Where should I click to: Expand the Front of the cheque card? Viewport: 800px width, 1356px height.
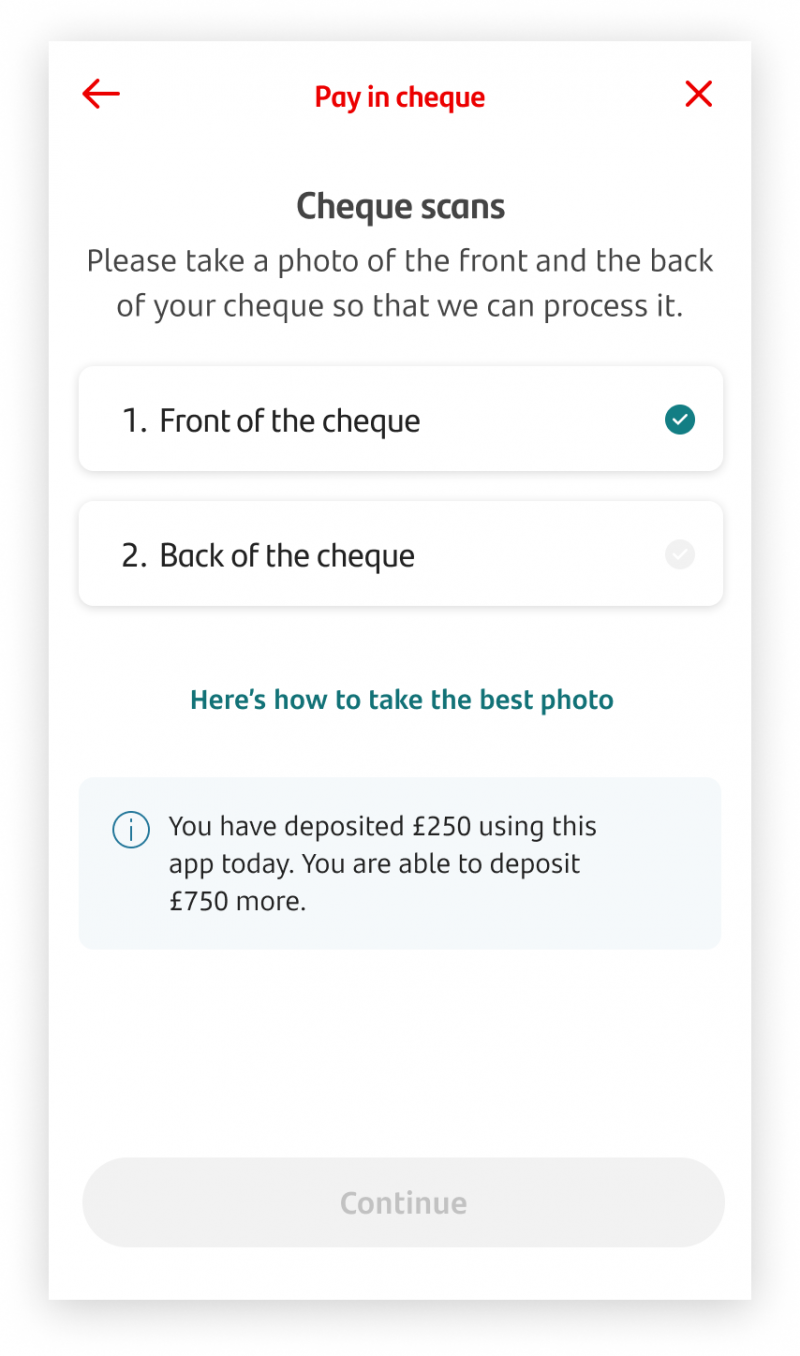400,419
